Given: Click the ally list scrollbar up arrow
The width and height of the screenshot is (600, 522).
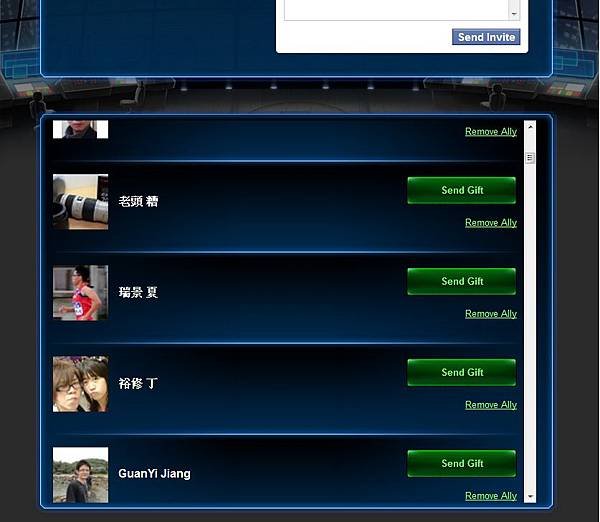Looking at the screenshot, I should coord(530,127).
